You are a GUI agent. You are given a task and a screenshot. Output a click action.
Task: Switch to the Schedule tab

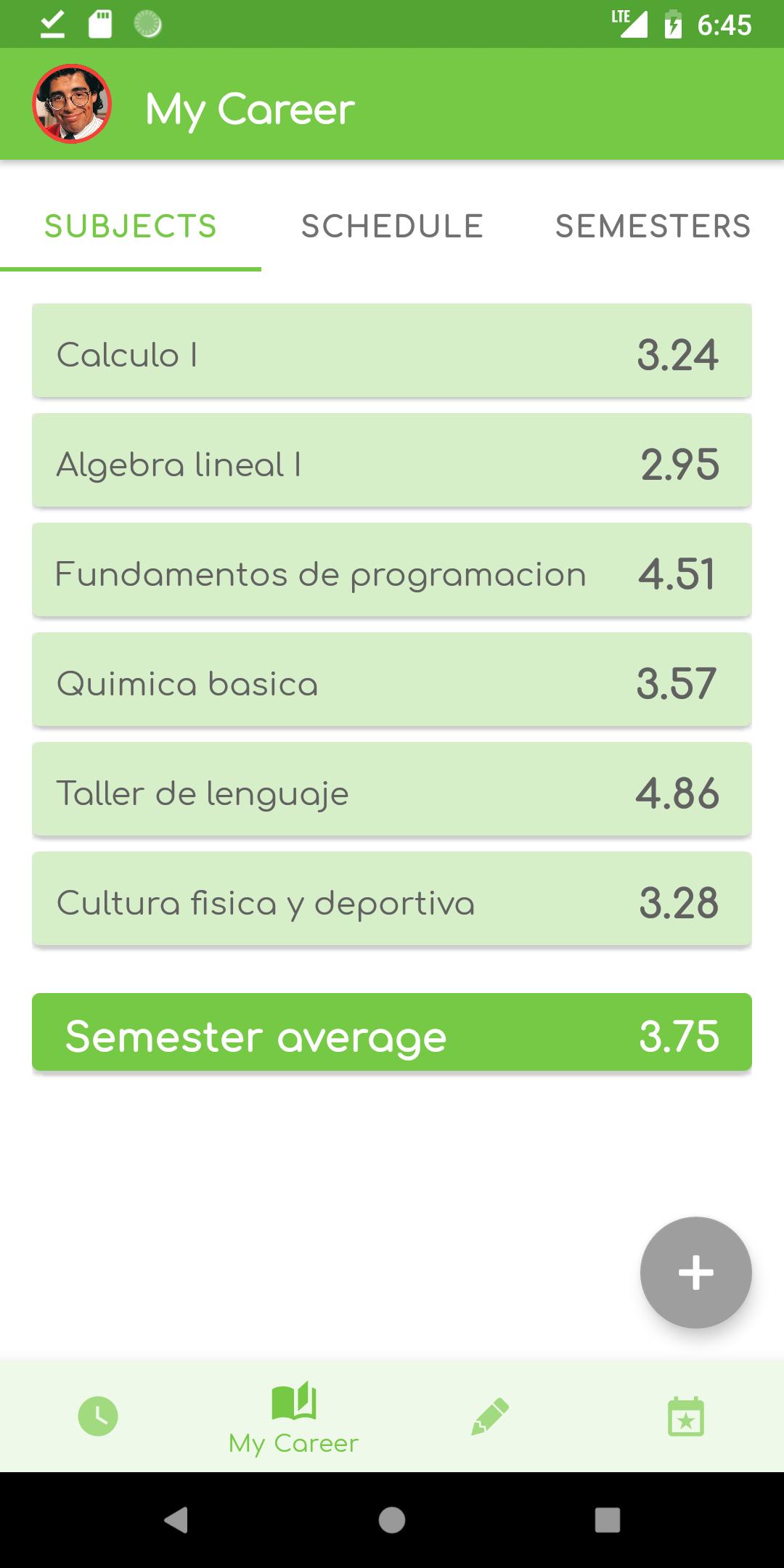[392, 226]
